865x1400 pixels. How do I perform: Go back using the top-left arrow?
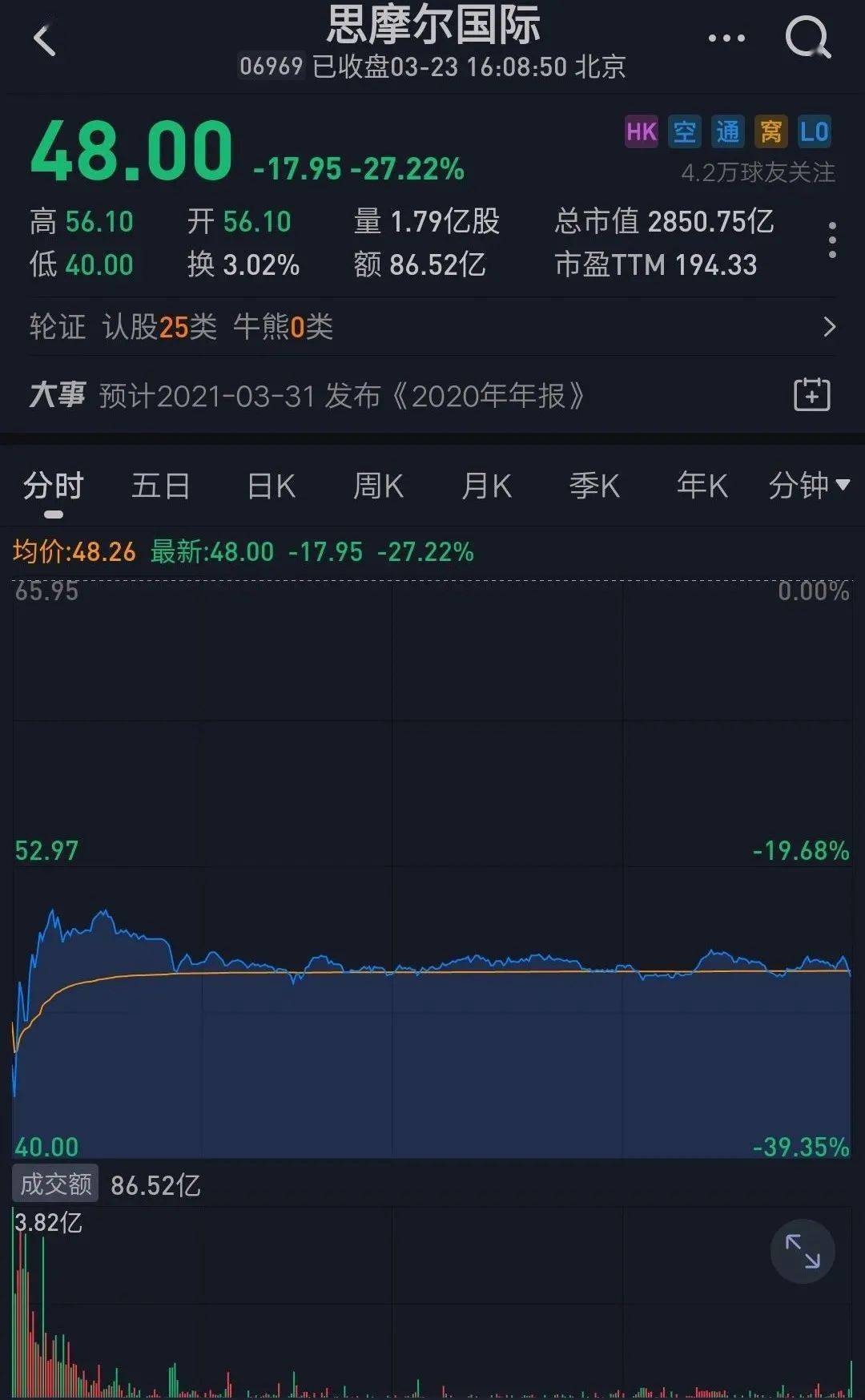45,39
